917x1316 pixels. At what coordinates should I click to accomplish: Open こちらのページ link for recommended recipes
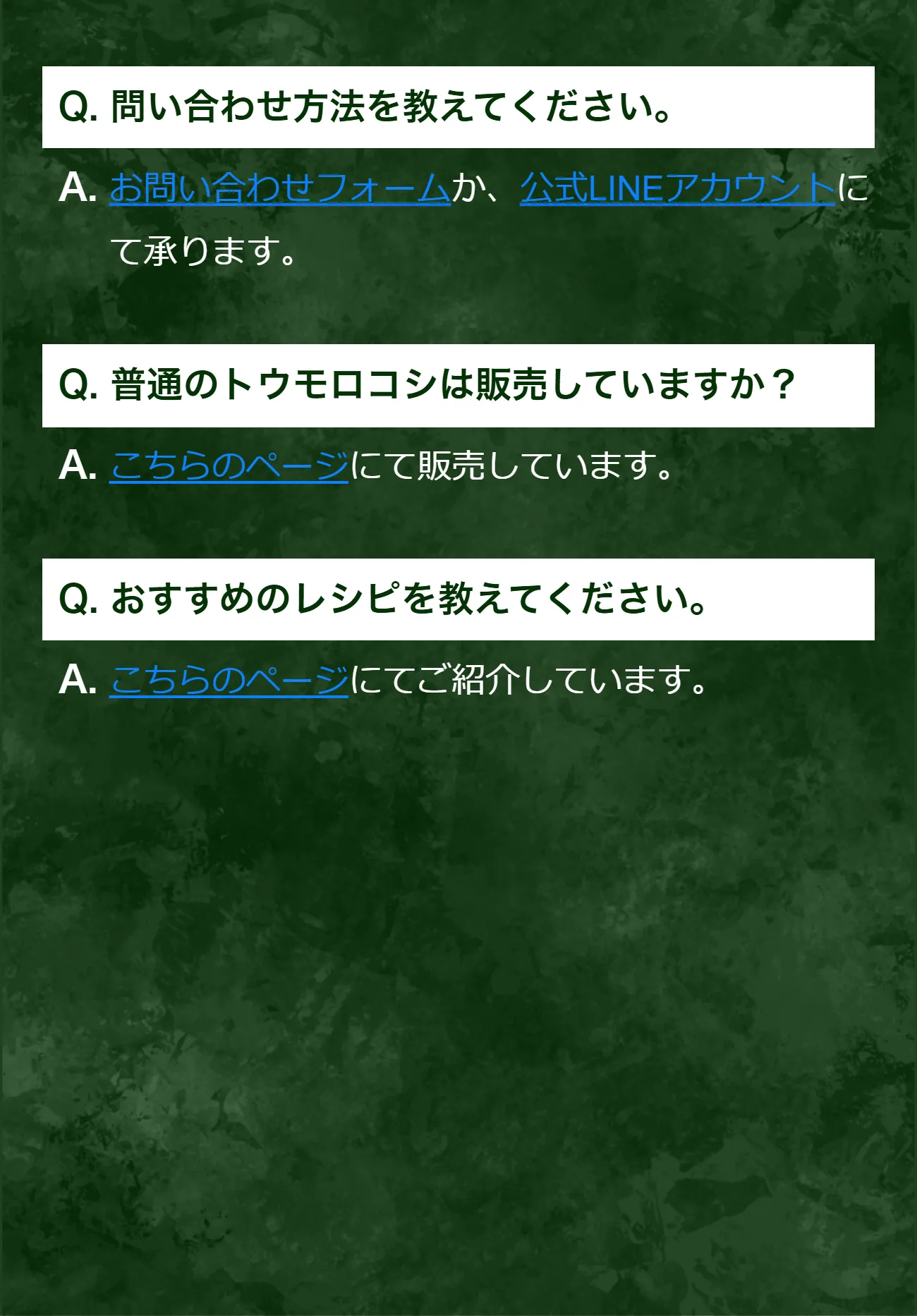click(x=229, y=681)
